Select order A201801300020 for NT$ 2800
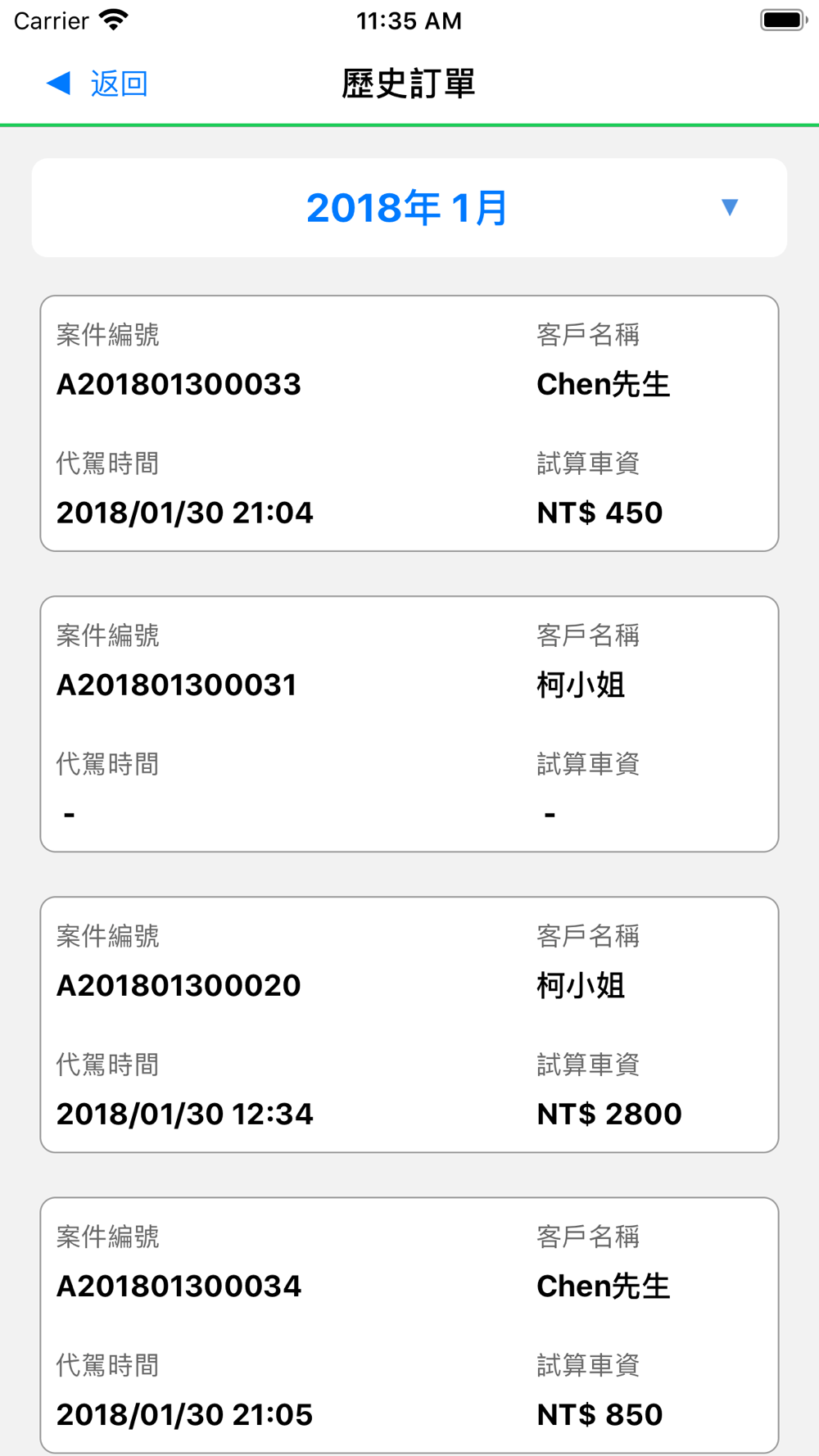The width and height of the screenshot is (819, 1456). coord(409,1024)
